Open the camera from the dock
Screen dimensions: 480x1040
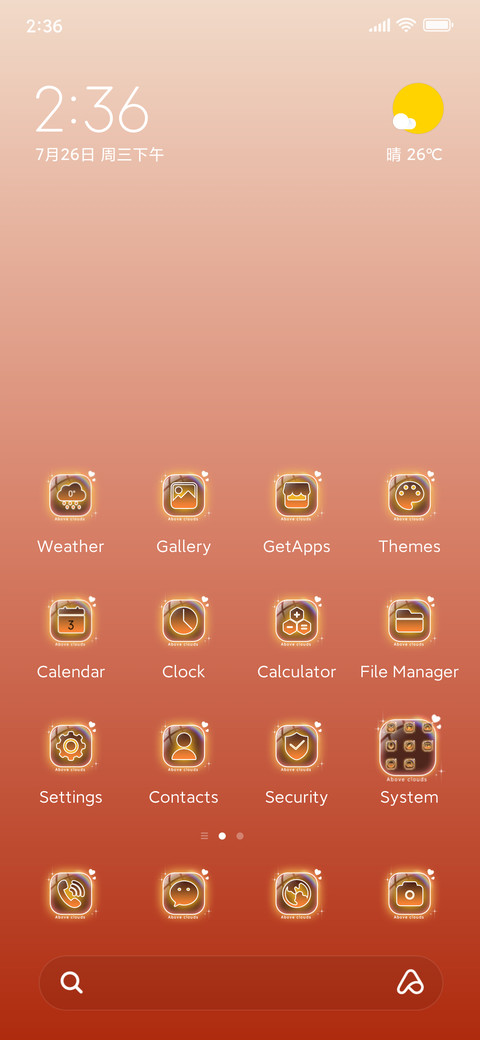pyautogui.click(x=409, y=894)
